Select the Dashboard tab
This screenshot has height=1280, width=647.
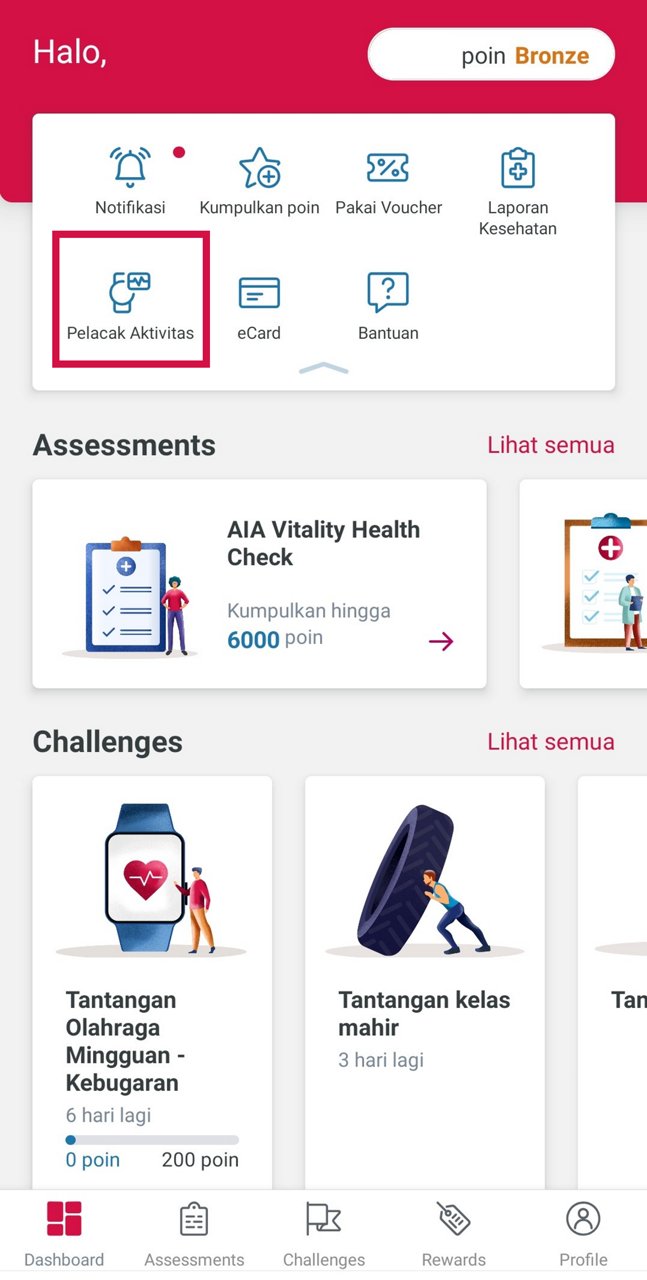pyautogui.click(x=64, y=1234)
